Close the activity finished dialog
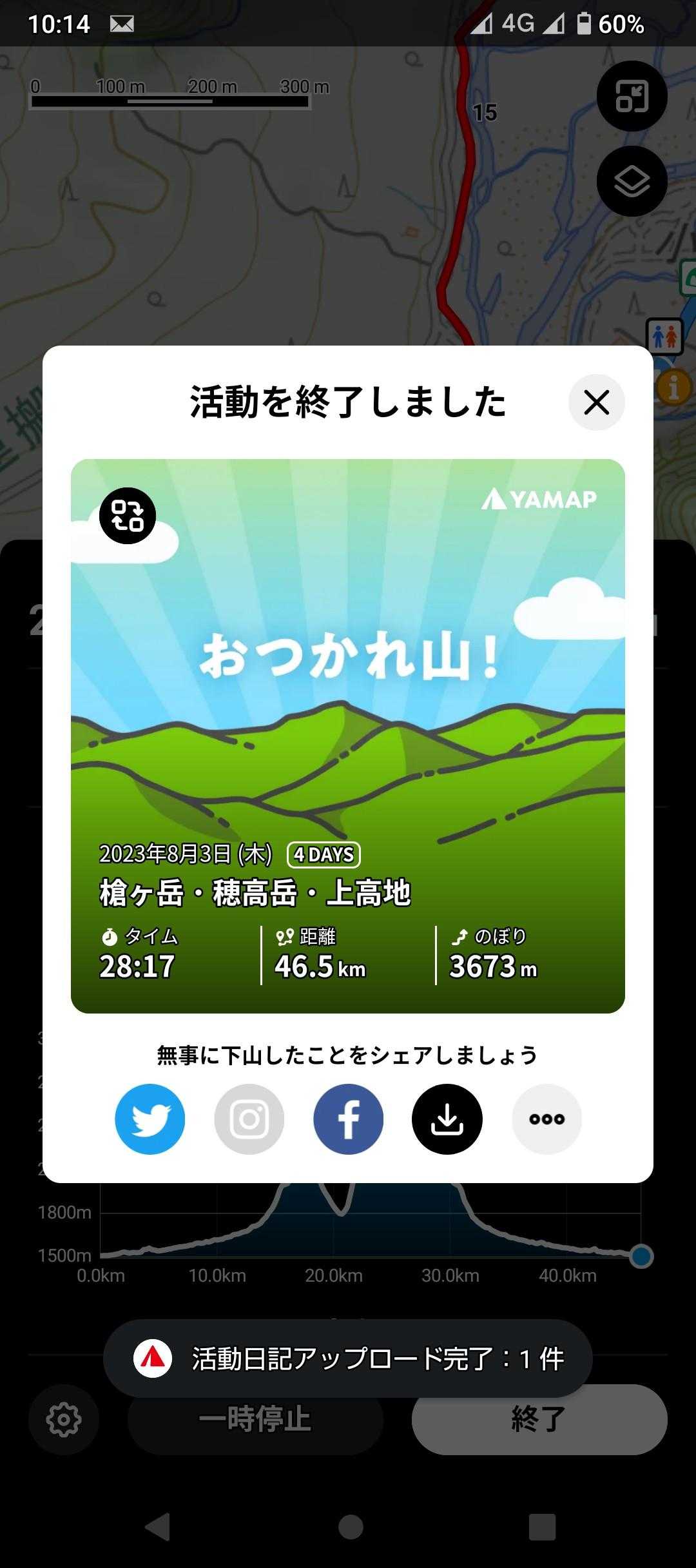 (x=596, y=402)
